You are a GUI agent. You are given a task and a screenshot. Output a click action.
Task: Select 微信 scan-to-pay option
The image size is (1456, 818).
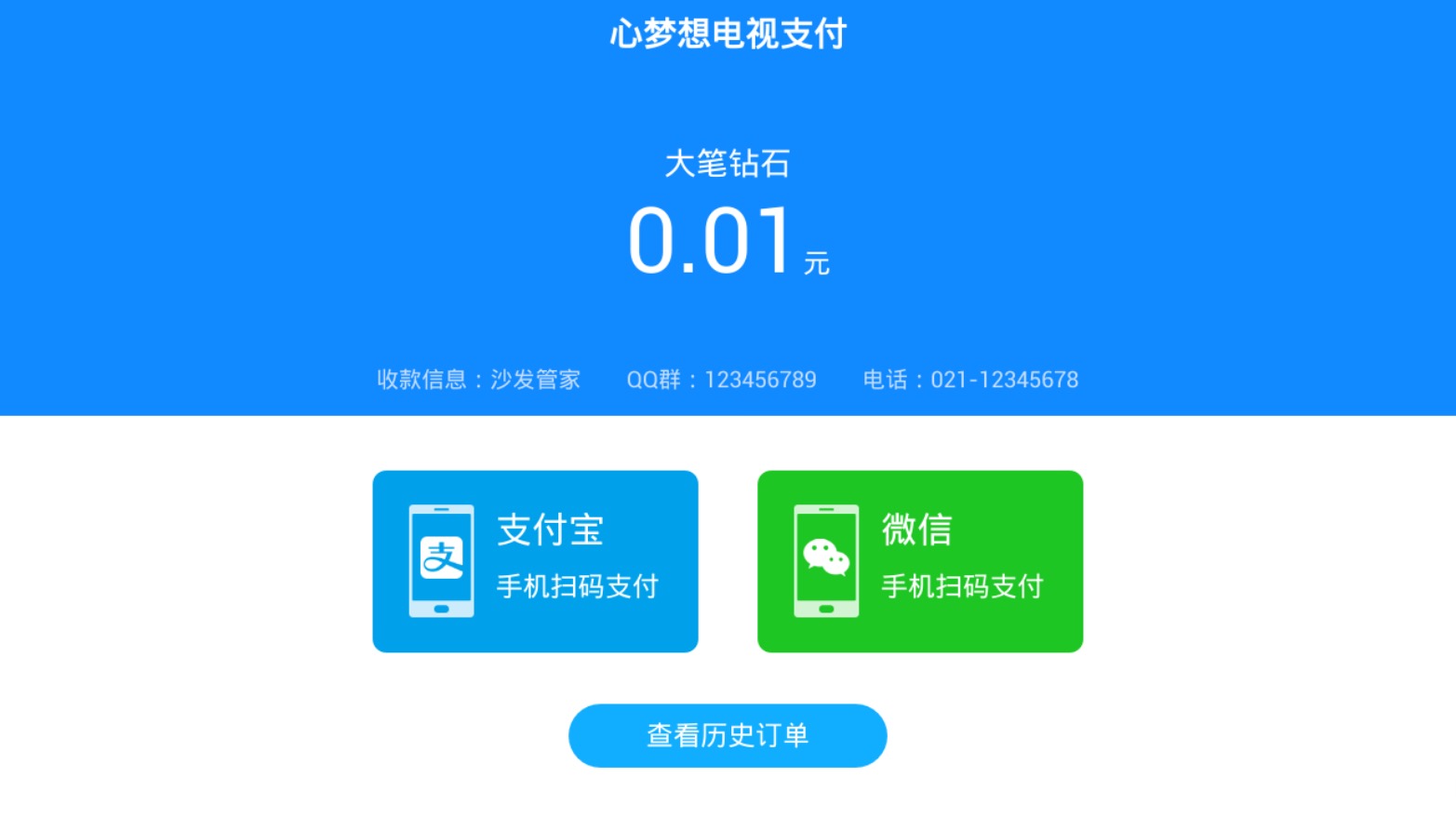coord(919,561)
